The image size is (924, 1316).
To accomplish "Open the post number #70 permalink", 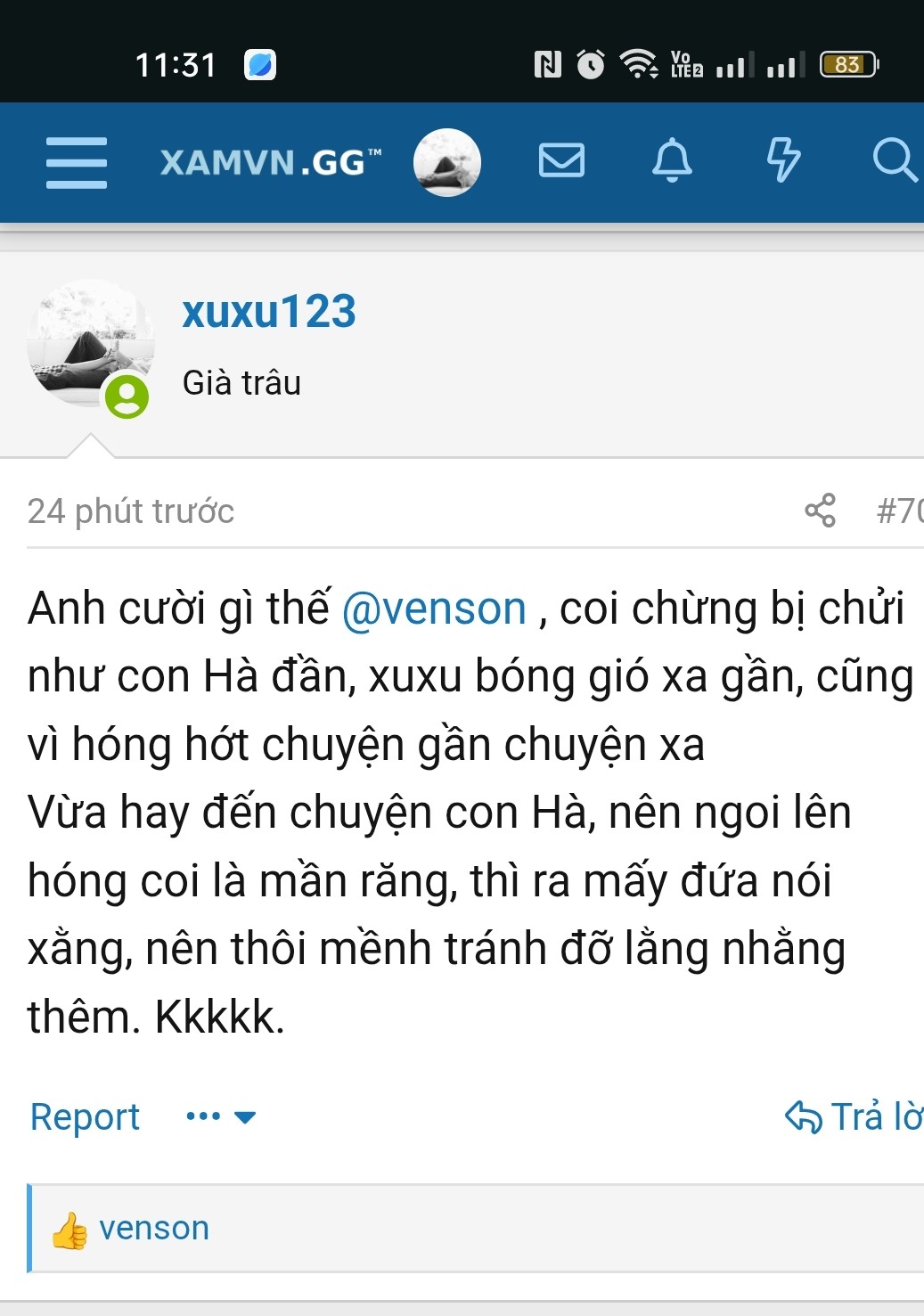I will (x=900, y=511).
